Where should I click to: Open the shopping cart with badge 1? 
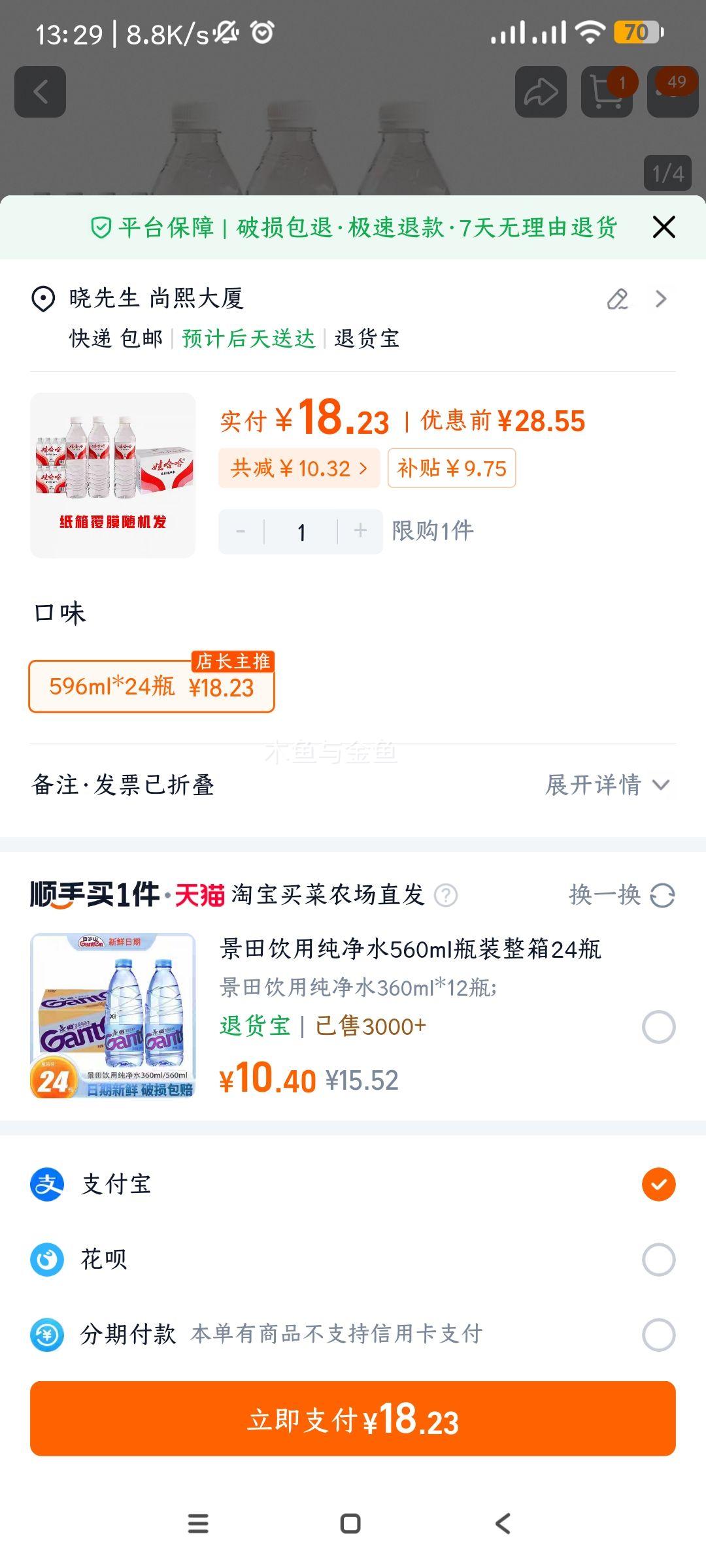pos(608,91)
